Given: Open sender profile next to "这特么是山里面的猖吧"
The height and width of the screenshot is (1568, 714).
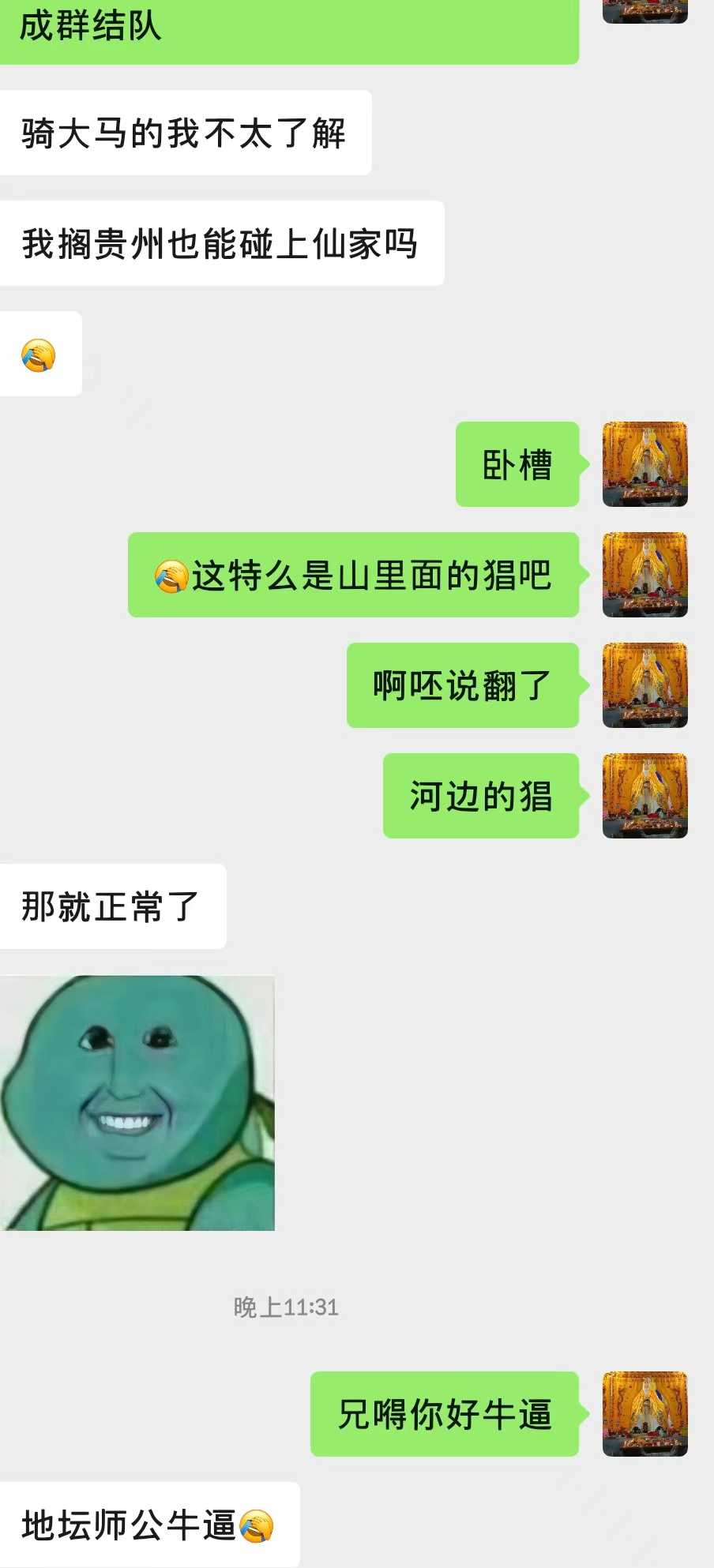Looking at the screenshot, I should [x=644, y=575].
